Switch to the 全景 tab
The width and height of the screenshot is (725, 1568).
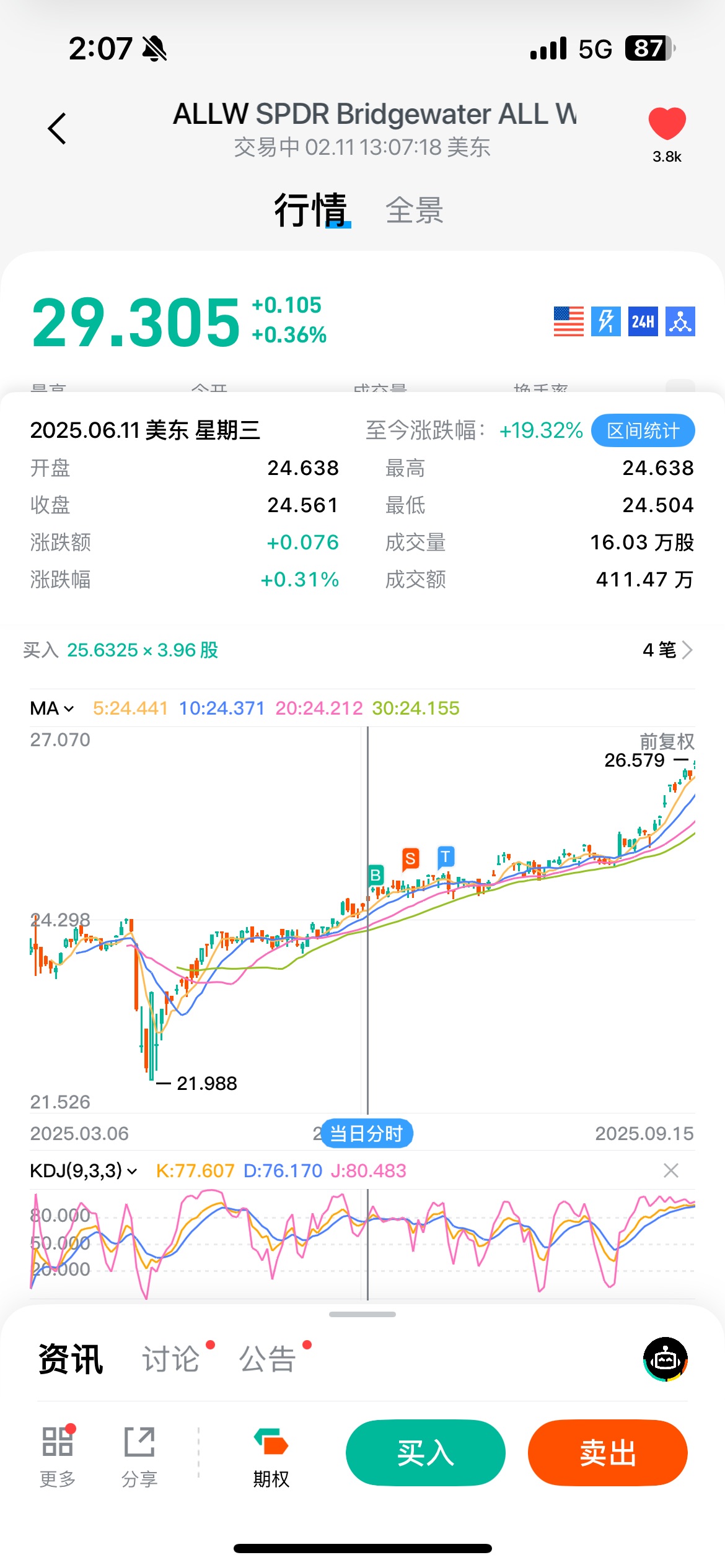point(414,211)
